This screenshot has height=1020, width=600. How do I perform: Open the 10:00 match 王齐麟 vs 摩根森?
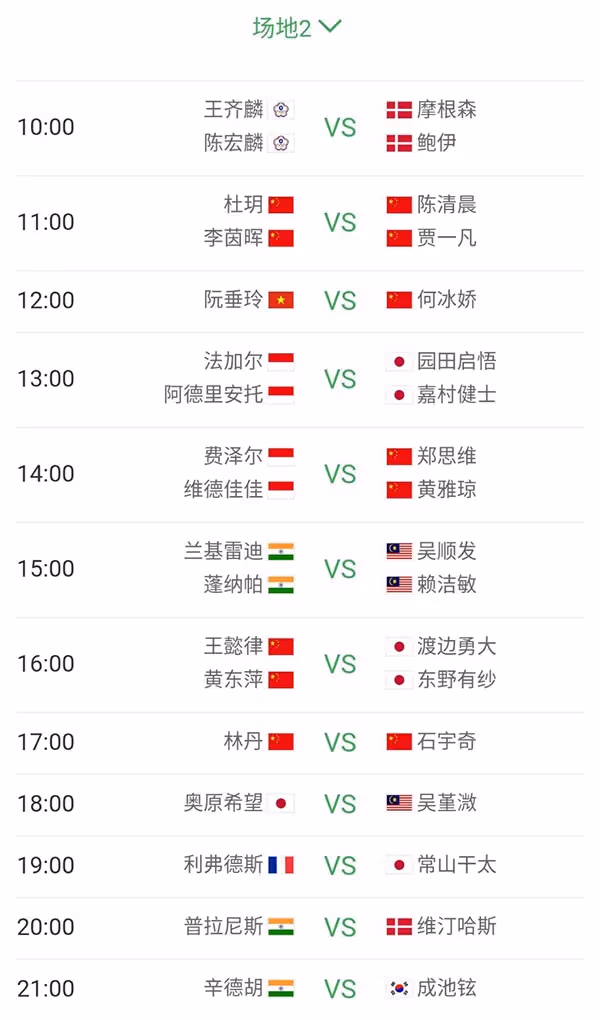[300, 127]
